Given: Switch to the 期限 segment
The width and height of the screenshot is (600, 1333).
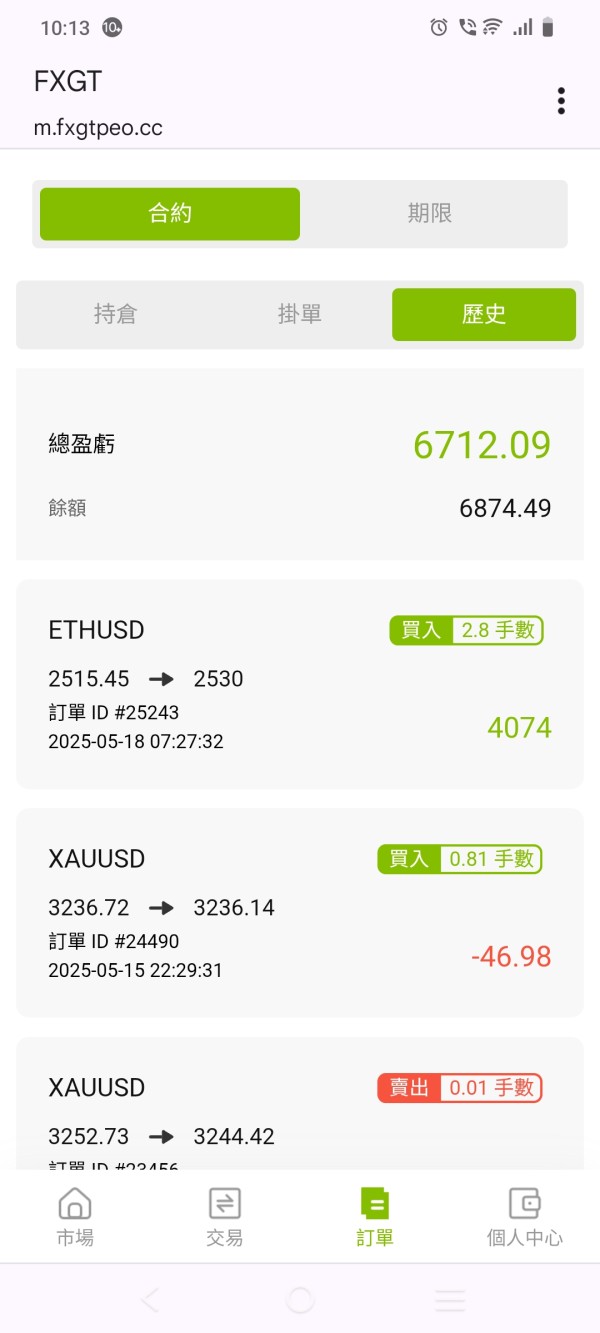Looking at the screenshot, I should pos(430,213).
